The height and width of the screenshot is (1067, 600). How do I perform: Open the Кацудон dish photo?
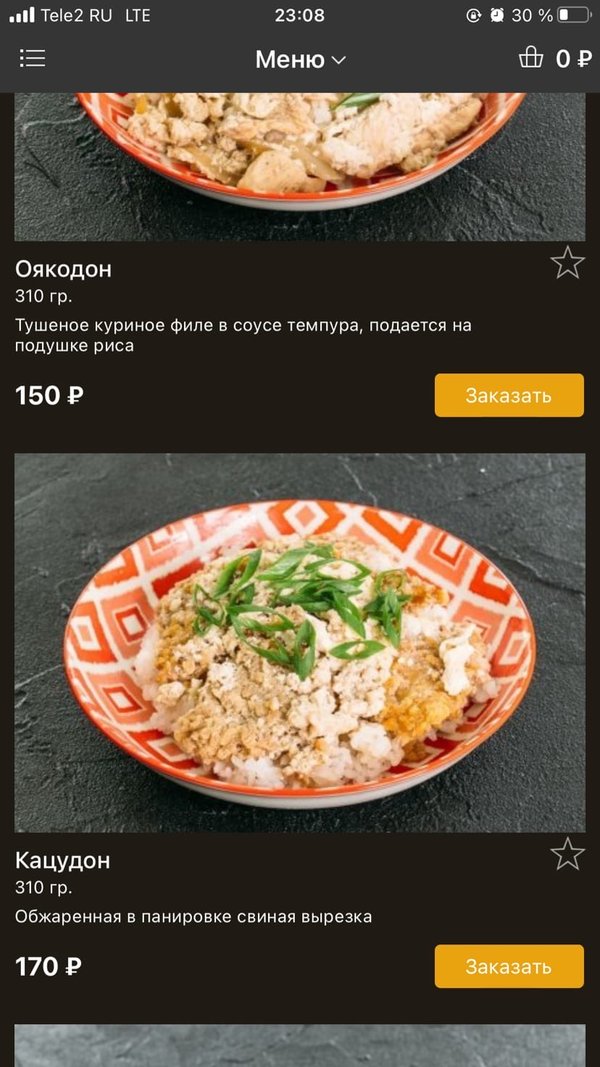pos(300,642)
